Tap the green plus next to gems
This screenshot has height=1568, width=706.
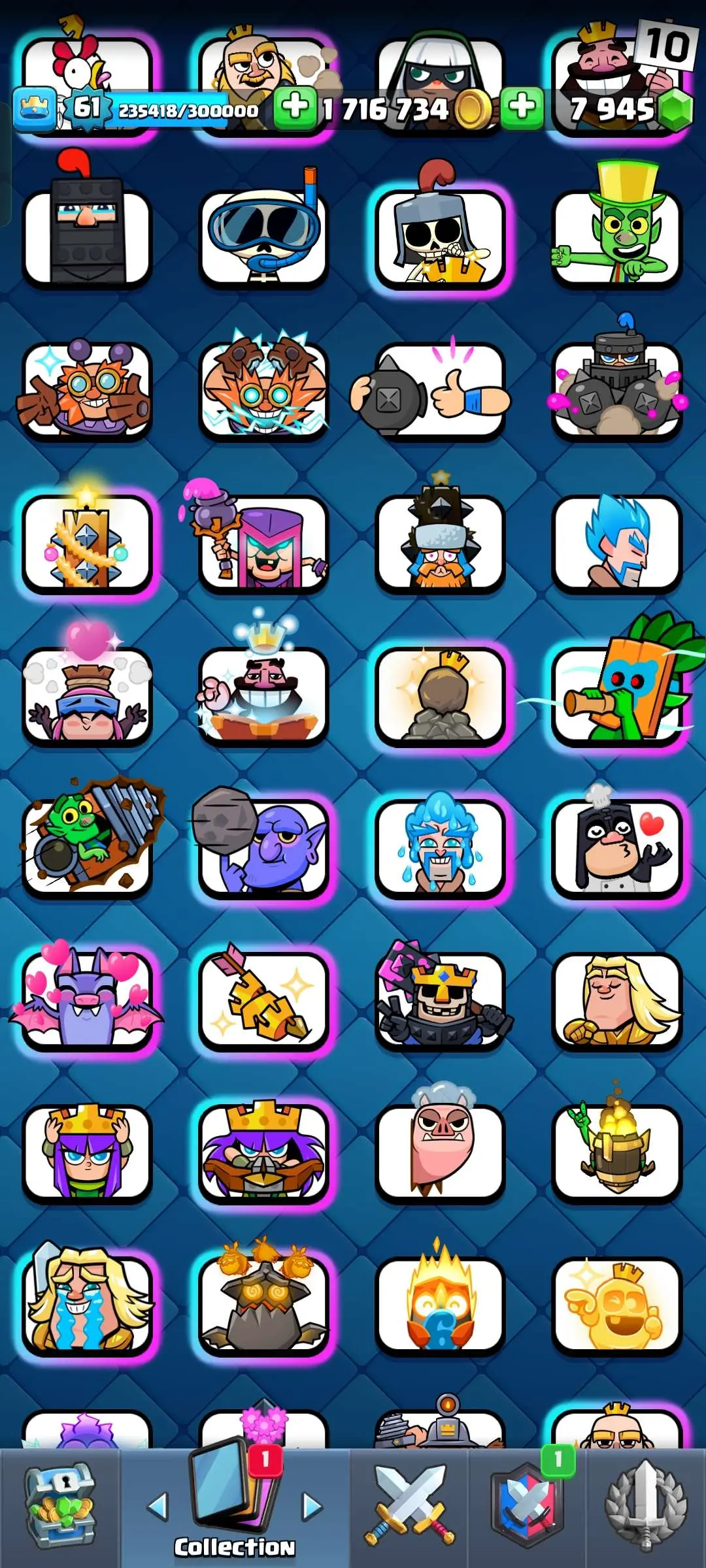click(x=522, y=106)
